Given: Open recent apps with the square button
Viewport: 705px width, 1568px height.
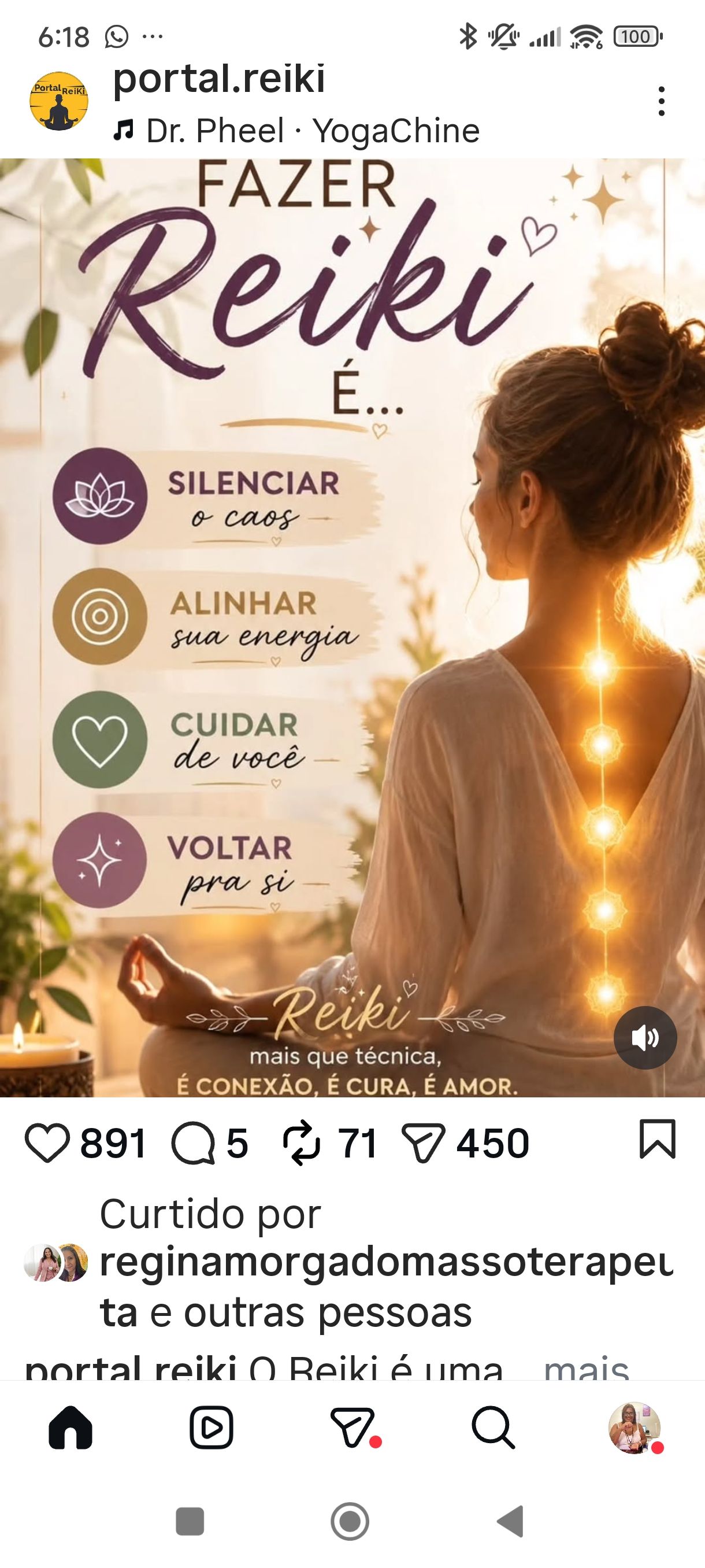Looking at the screenshot, I should click(190, 1521).
